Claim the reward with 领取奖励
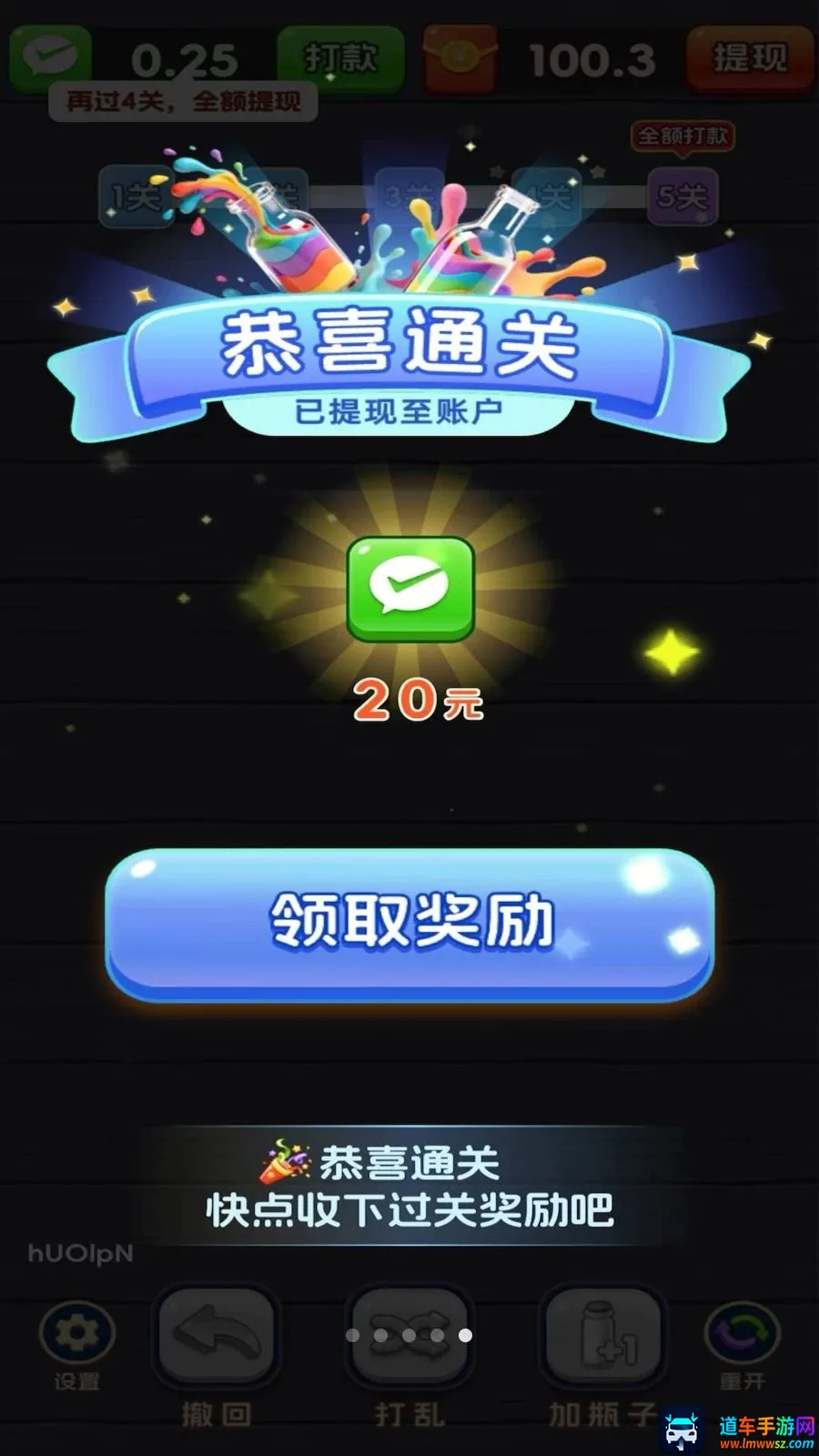819x1456 pixels. [409, 925]
